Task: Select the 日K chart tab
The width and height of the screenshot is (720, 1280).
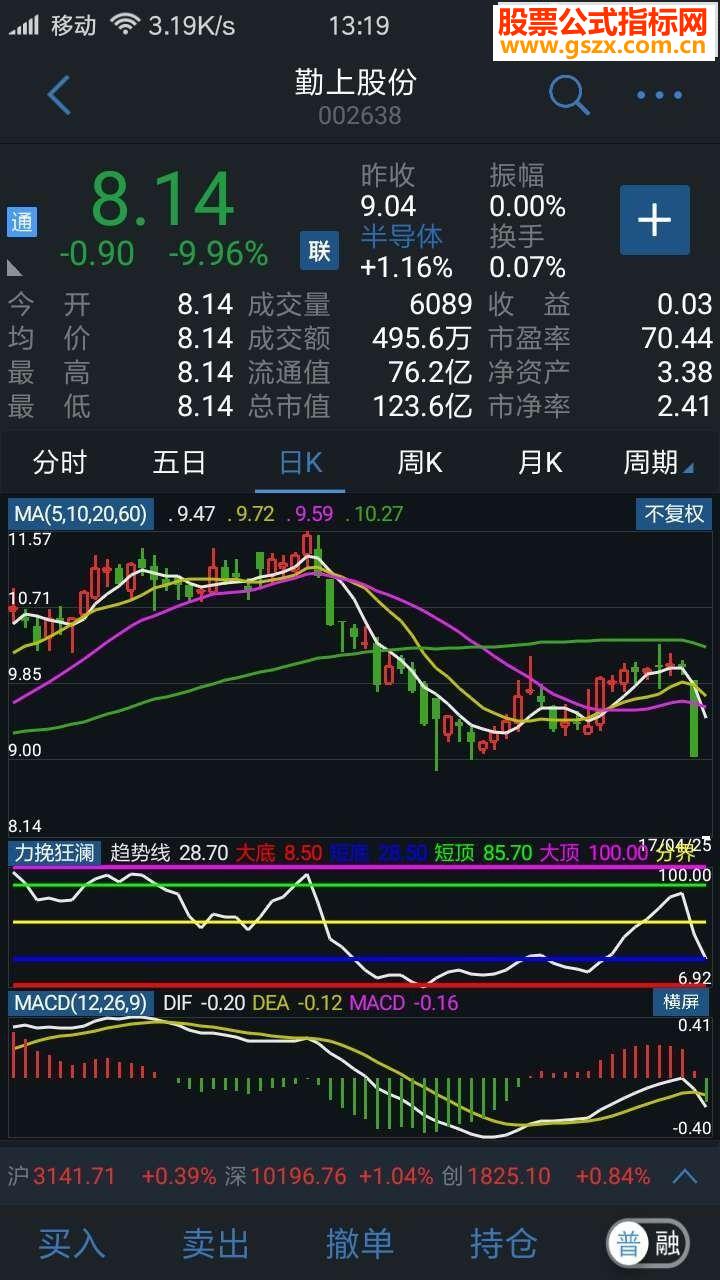Action: coord(300,463)
